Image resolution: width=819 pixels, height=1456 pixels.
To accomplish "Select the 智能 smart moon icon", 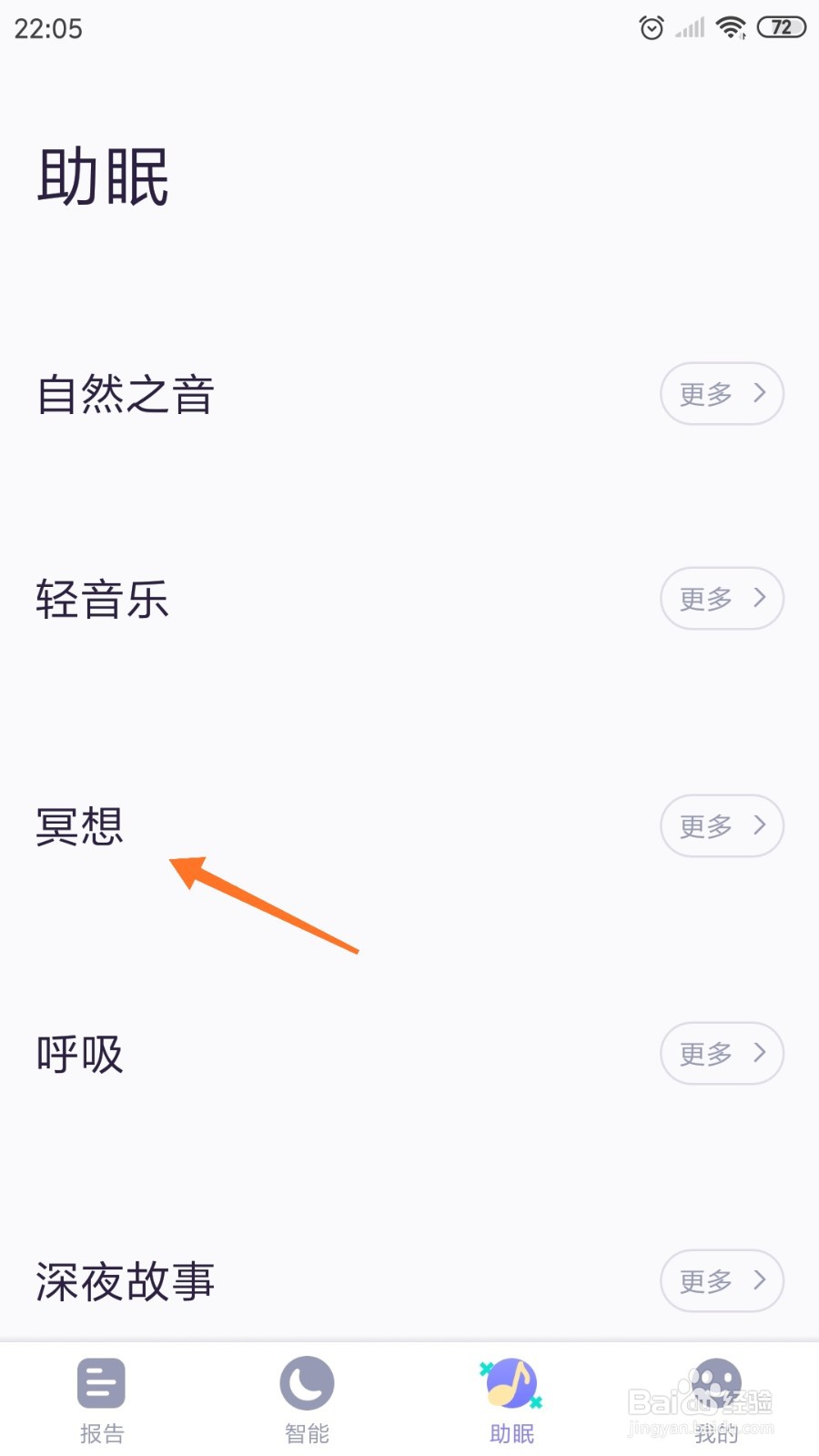I will click(306, 1383).
